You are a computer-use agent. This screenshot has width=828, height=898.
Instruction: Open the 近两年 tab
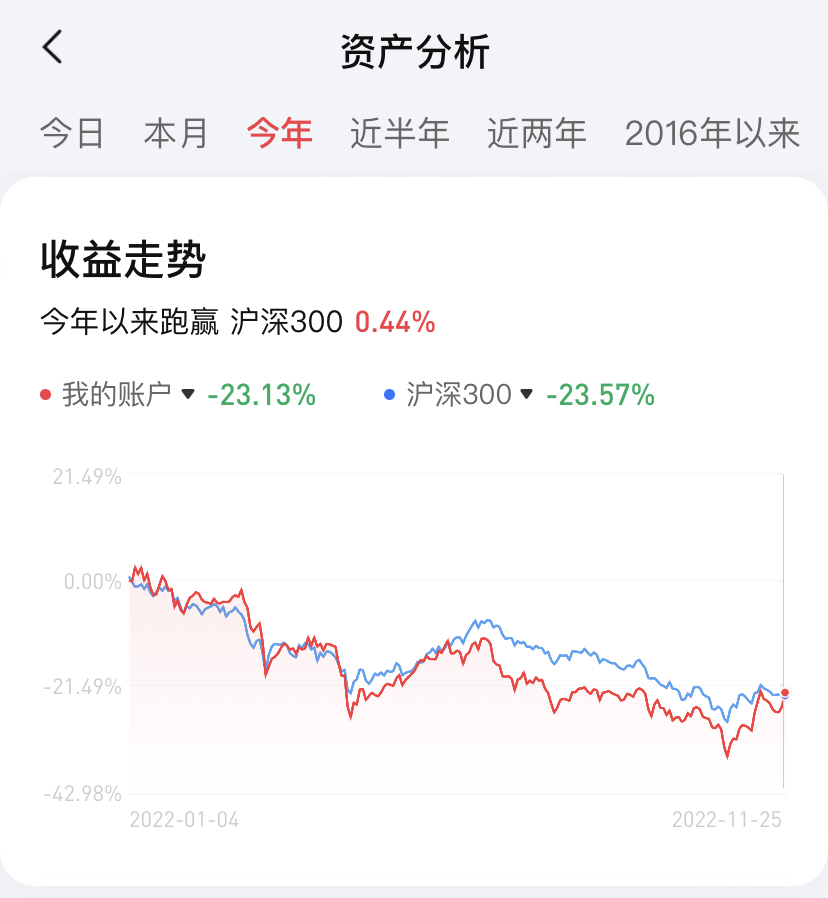[537, 133]
